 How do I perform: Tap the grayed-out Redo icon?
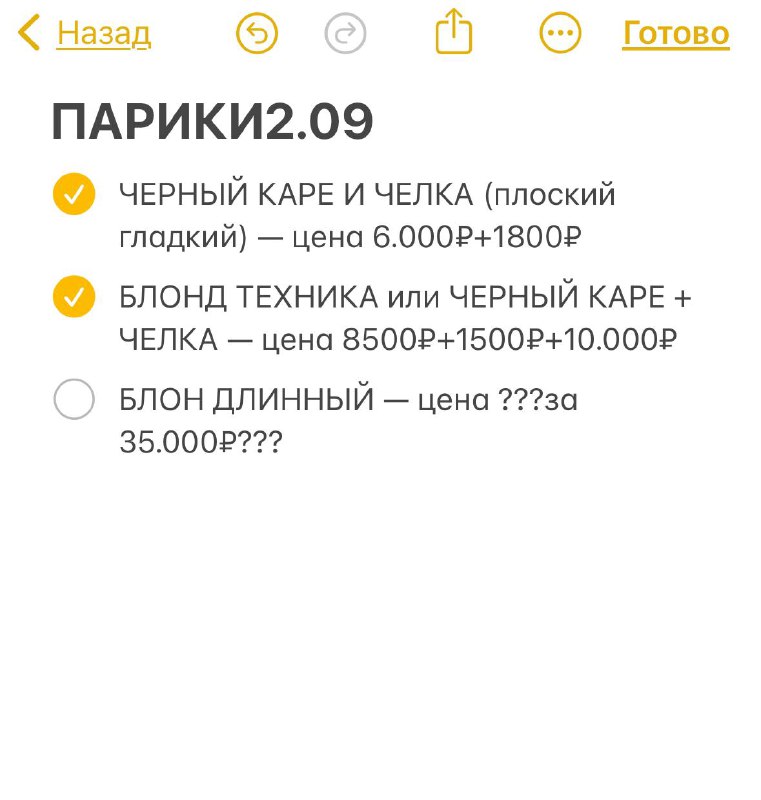point(344,32)
